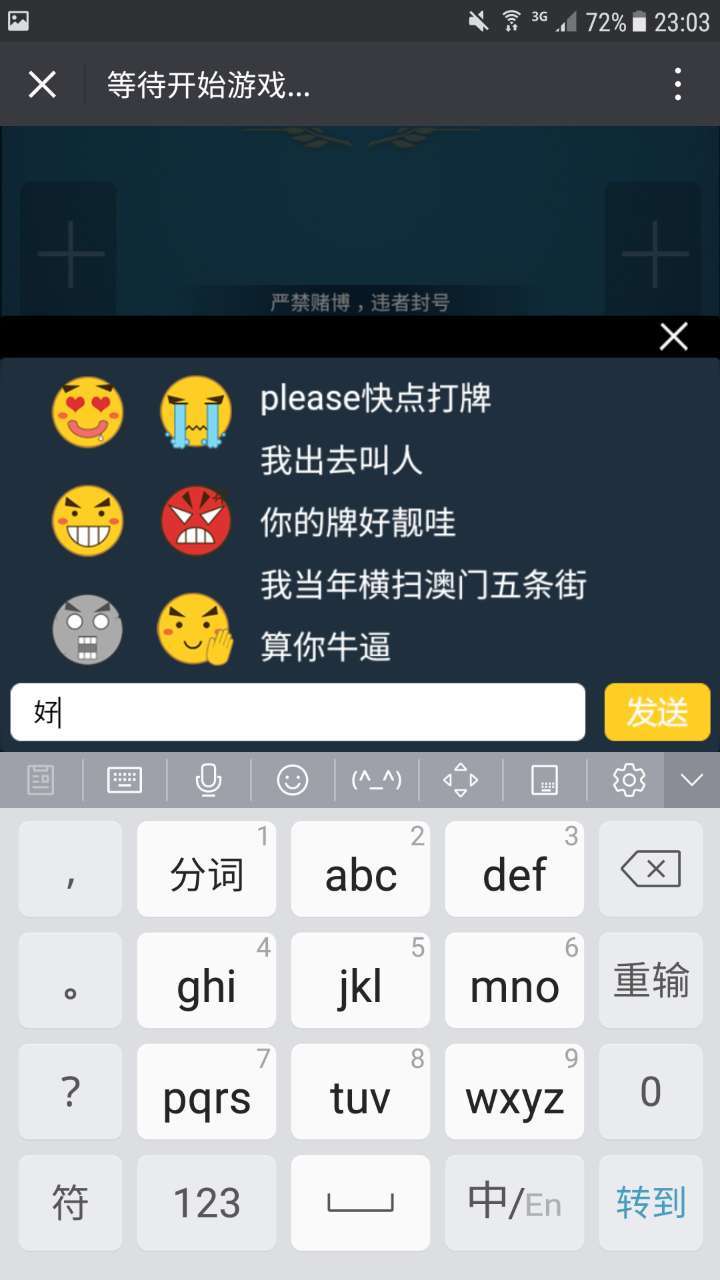Image resolution: width=720 pixels, height=1280 pixels.
Task: Send the smirking hand-over-mouth emoji
Action: (x=196, y=629)
